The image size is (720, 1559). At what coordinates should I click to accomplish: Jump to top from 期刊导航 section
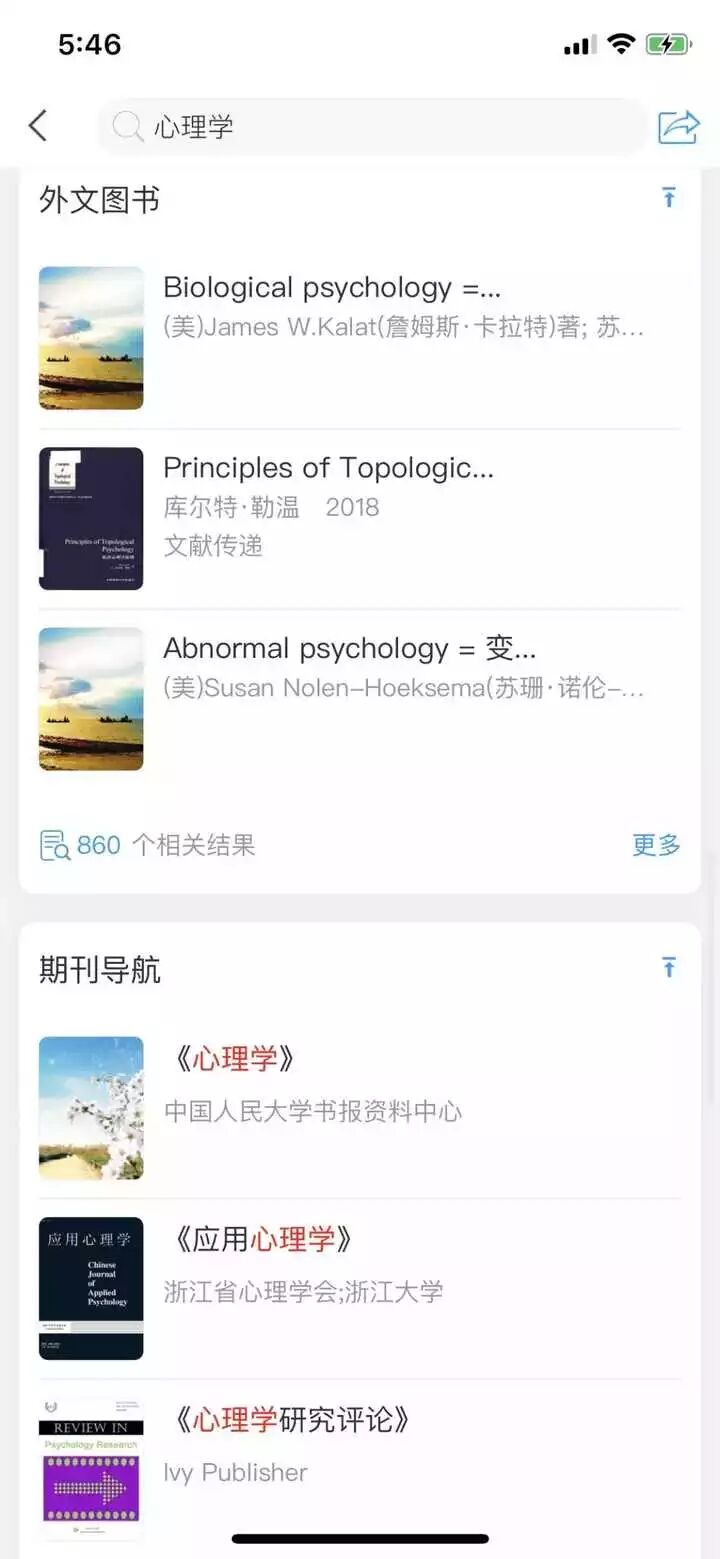(x=669, y=968)
